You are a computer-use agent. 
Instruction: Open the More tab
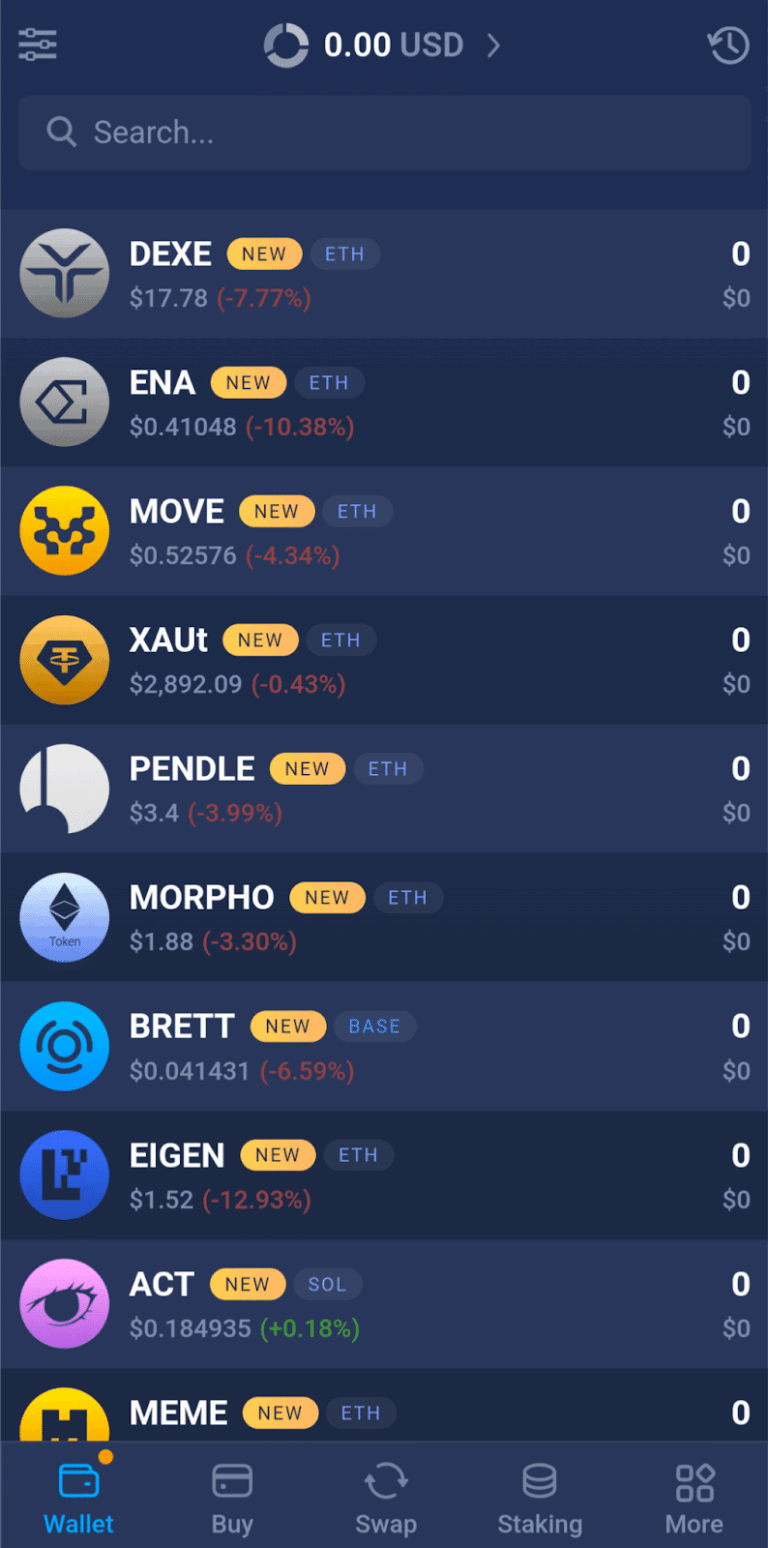coord(693,1495)
